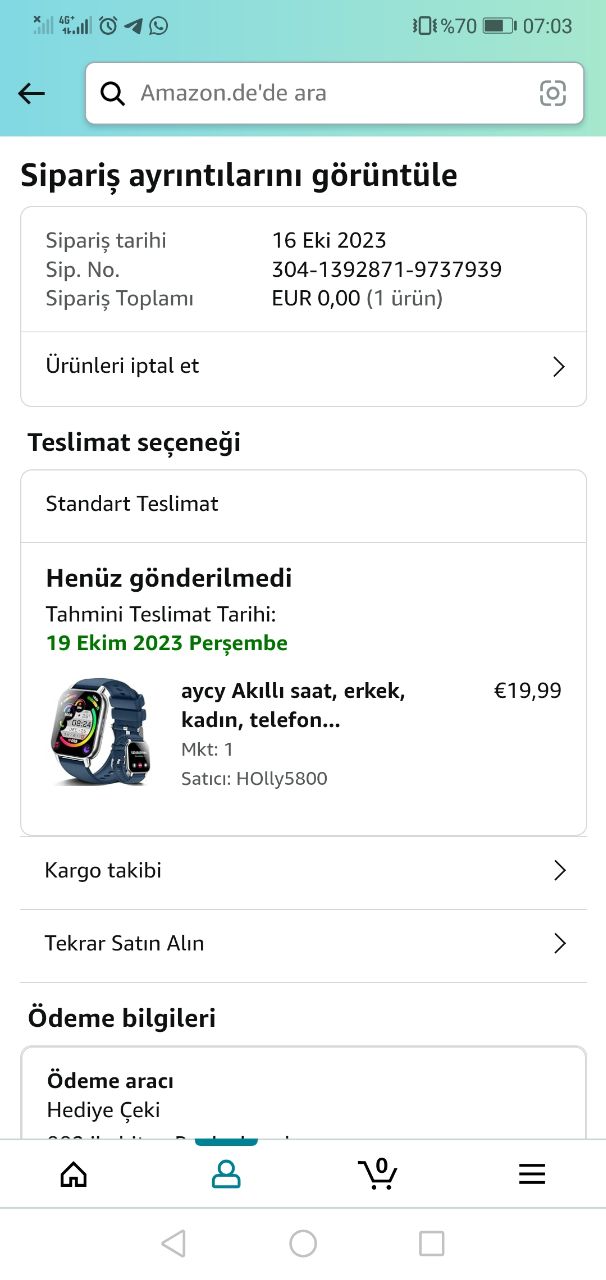The image size is (606, 1280).
Task: Go back using the top arrow
Action: point(32,94)
